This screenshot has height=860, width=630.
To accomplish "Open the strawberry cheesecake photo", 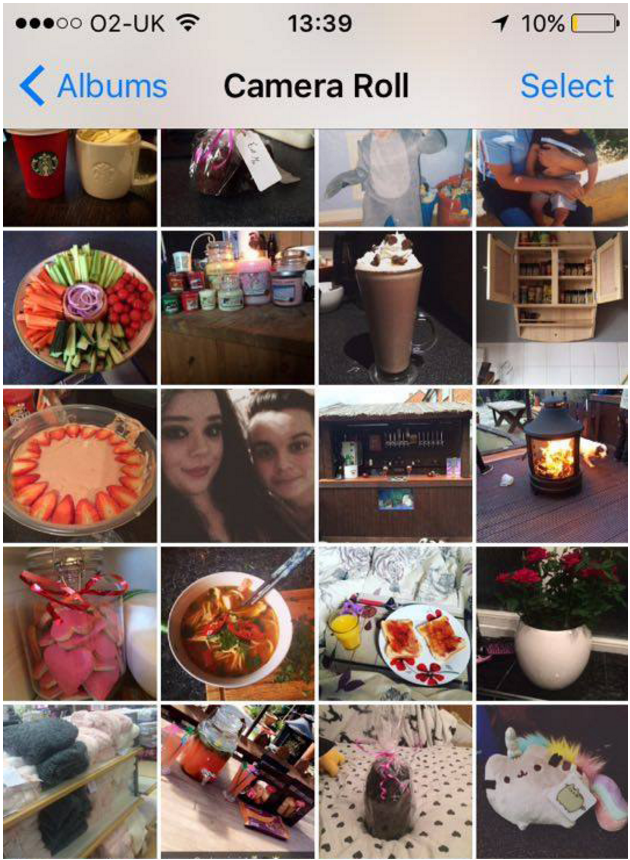I will [80, 464].
